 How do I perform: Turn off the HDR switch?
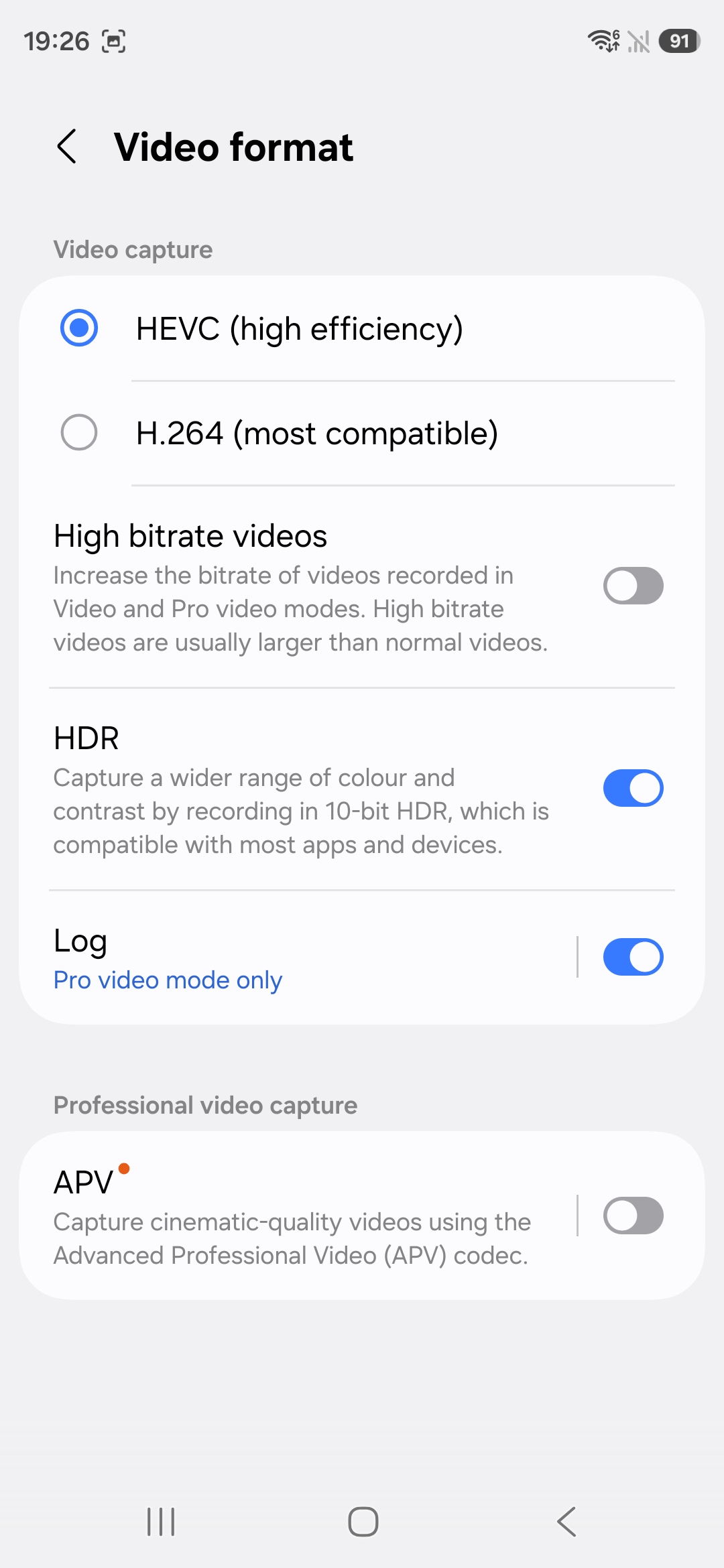[633, 788]
